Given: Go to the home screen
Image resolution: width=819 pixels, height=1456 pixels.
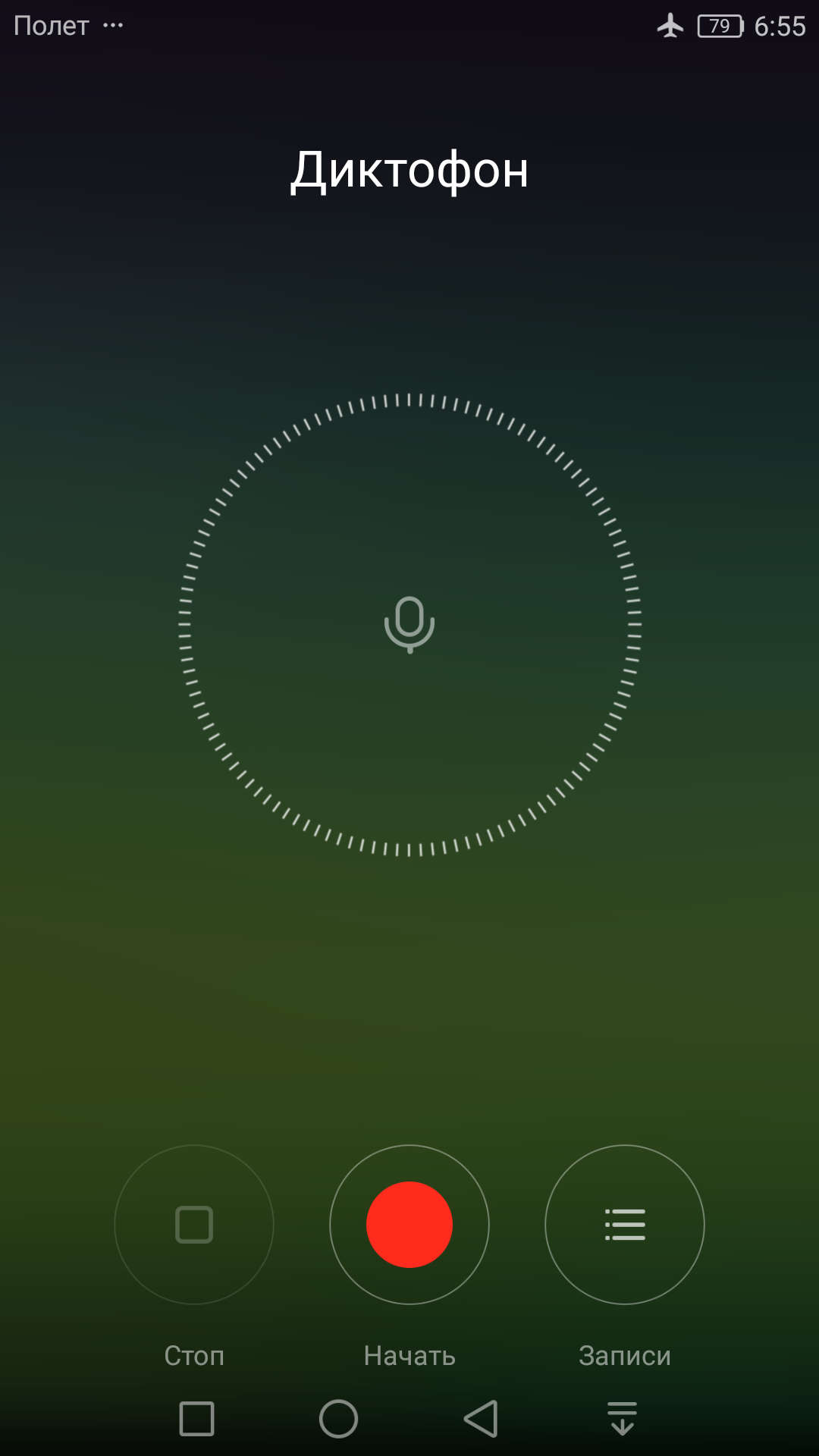Looking at the screenshot, I should tap(338, 1418).
